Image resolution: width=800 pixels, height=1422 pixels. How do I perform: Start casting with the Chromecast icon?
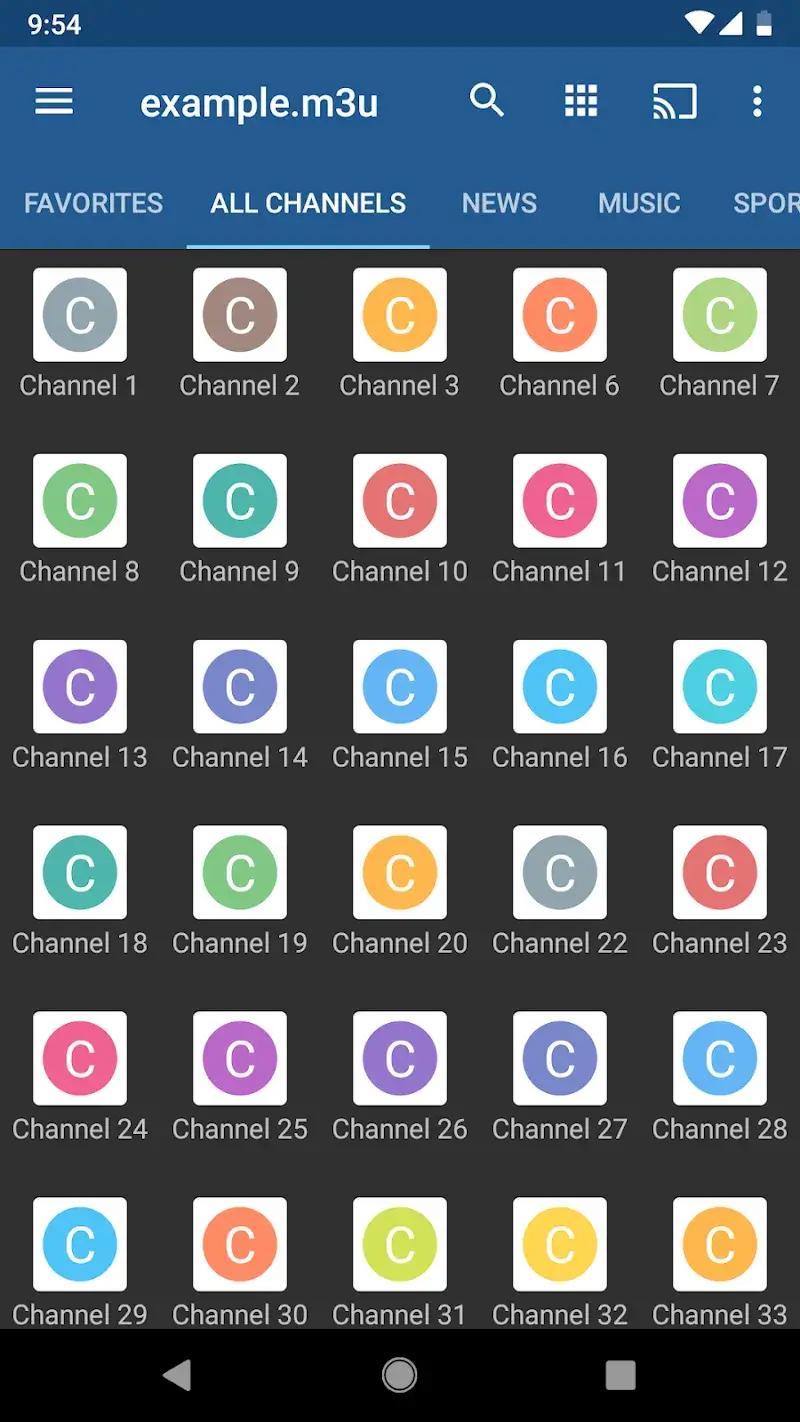[x=674, y=100]
